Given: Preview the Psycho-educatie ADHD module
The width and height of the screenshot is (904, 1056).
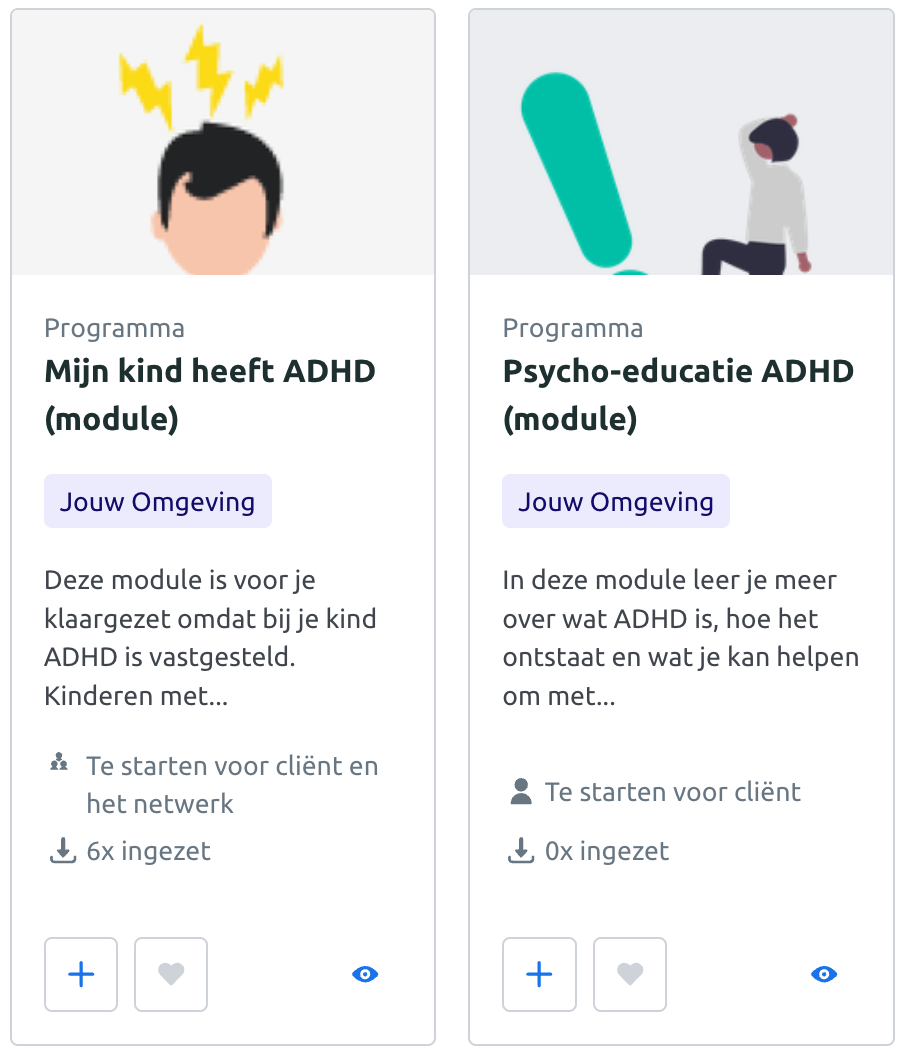Looking at the screenshot, I should (x=823, y=974).
